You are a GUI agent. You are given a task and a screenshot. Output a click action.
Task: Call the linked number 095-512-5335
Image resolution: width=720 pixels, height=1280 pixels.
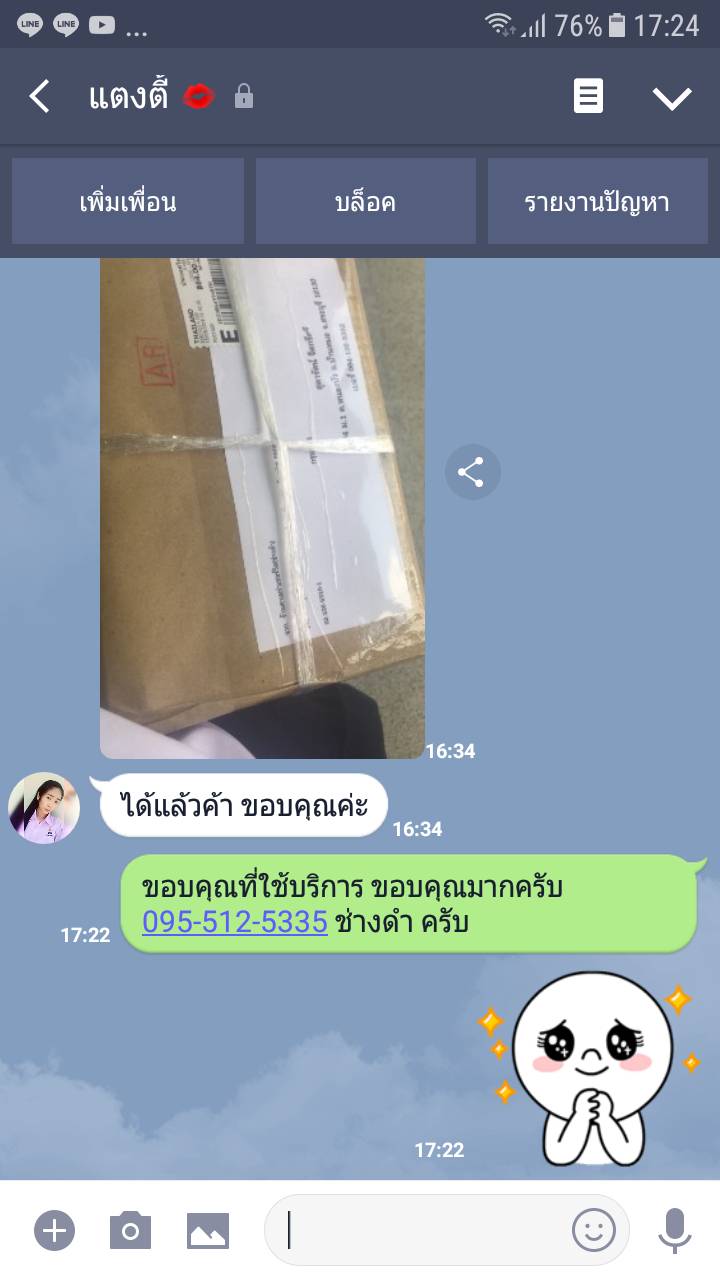pos(235,922)
